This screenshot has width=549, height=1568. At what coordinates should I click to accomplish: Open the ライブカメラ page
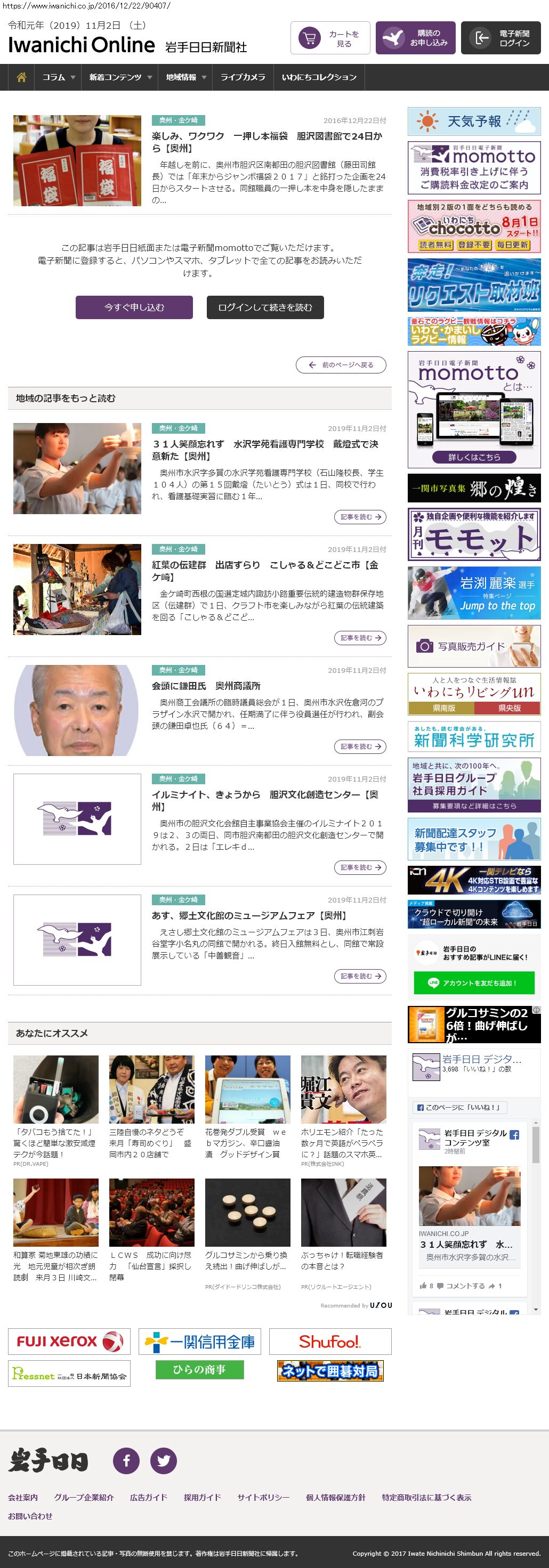(242, 77)
